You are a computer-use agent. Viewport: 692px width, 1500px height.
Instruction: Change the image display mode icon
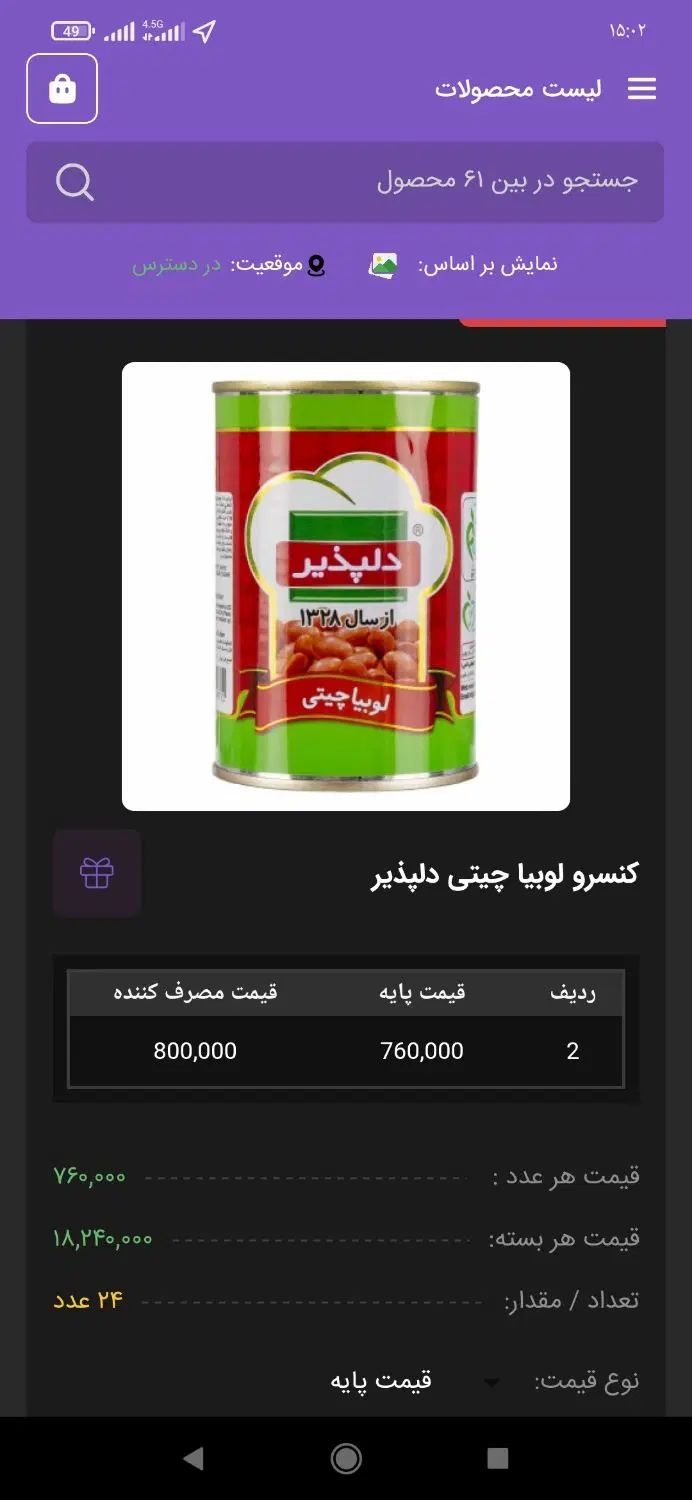coord(383,265)
